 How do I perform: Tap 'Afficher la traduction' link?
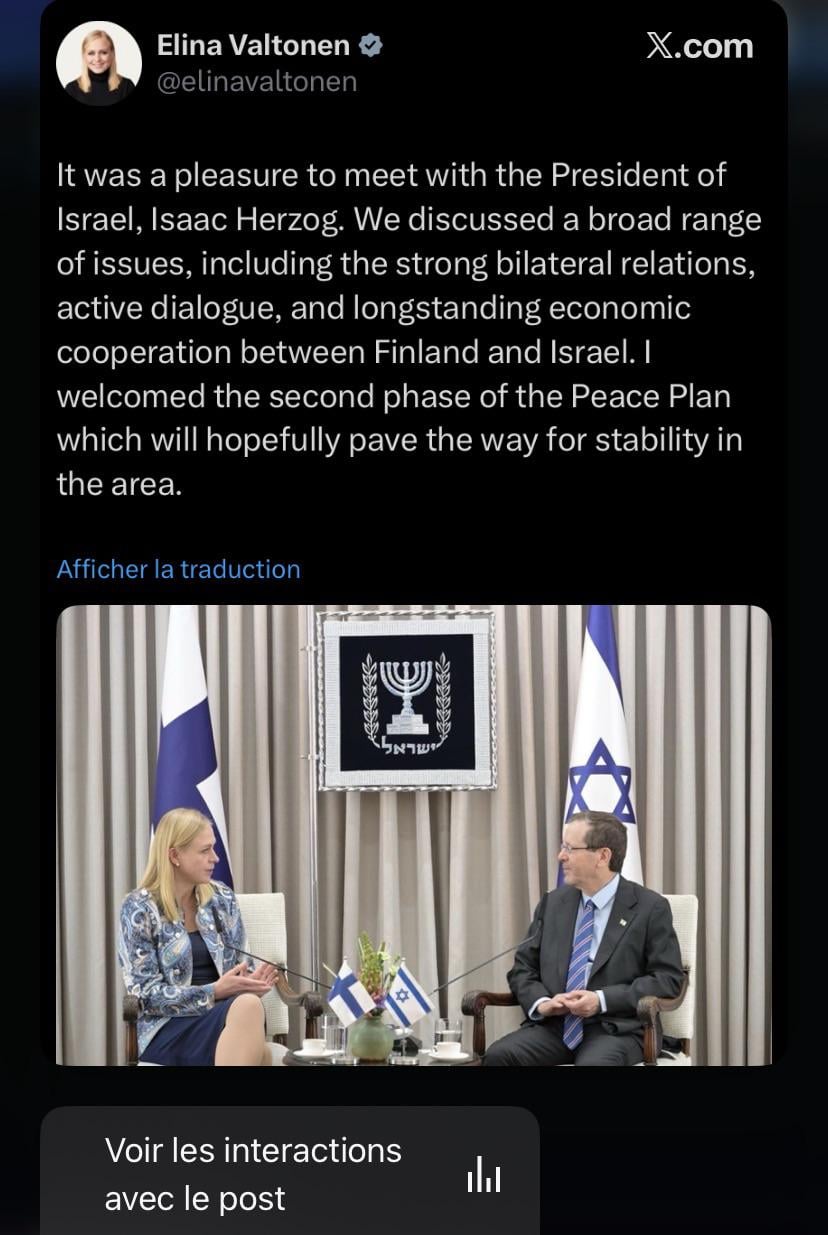(178, 569)
